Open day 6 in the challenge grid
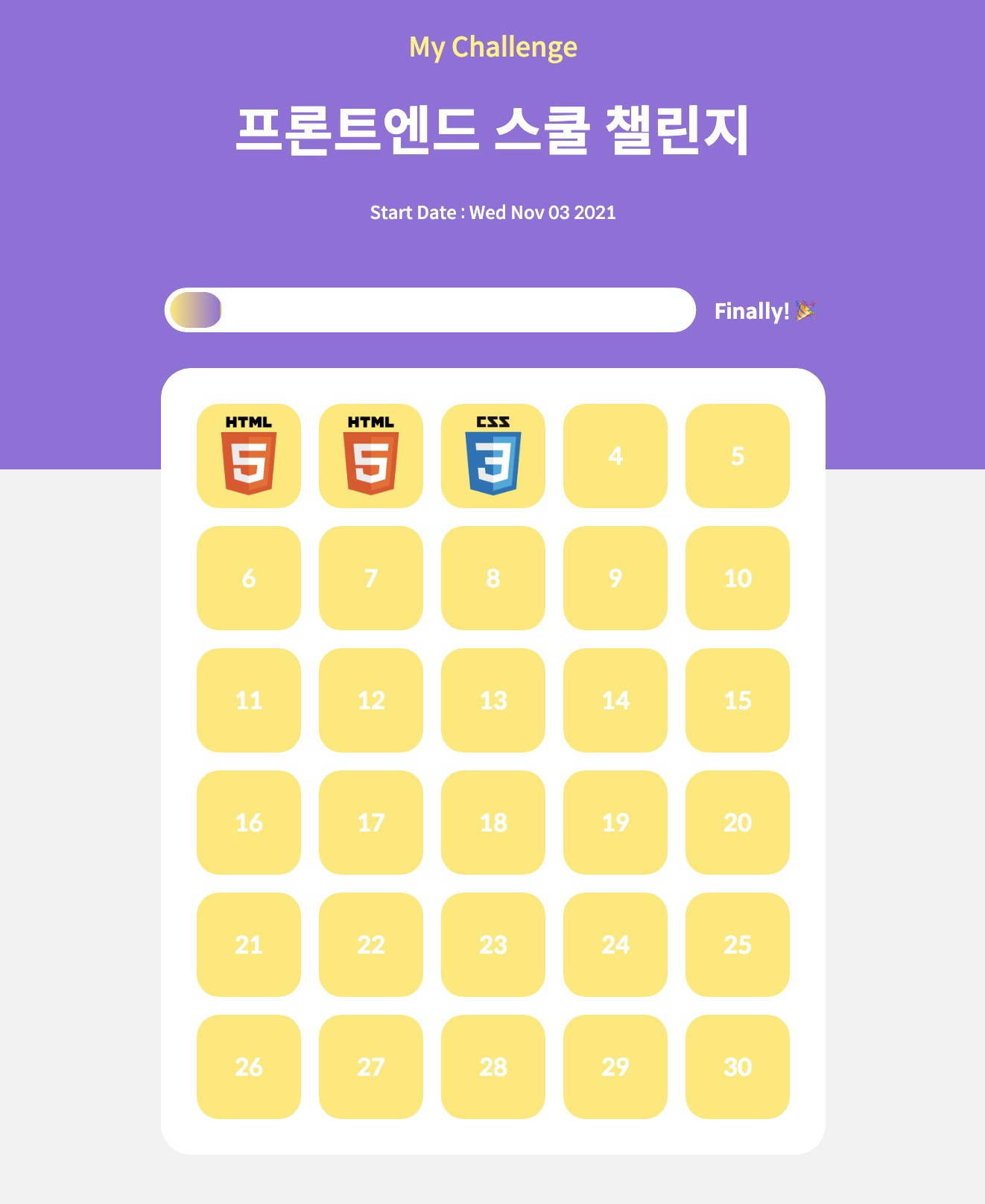 249,578
